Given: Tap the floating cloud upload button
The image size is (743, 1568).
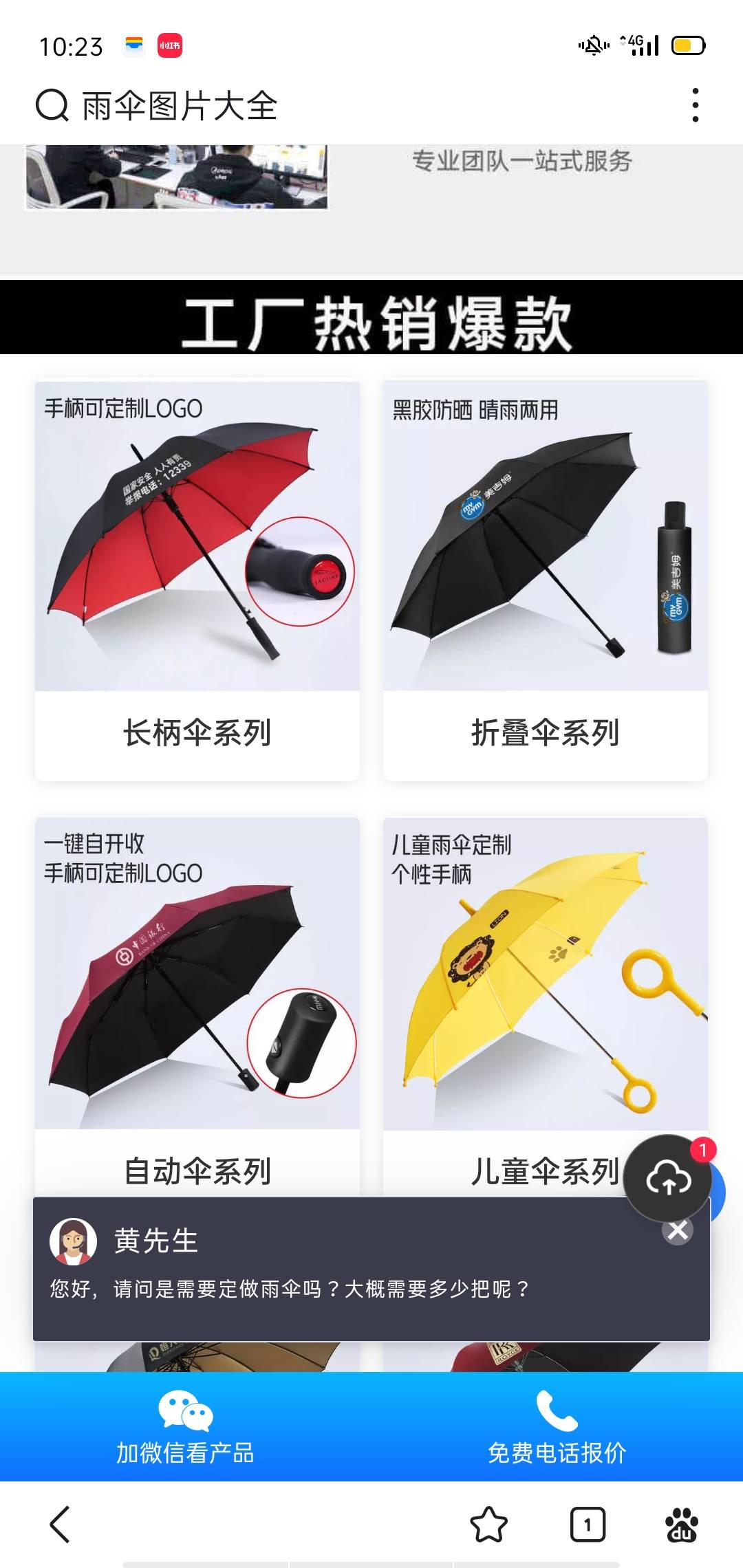Looking at the screenshot, I should 668,1179.
